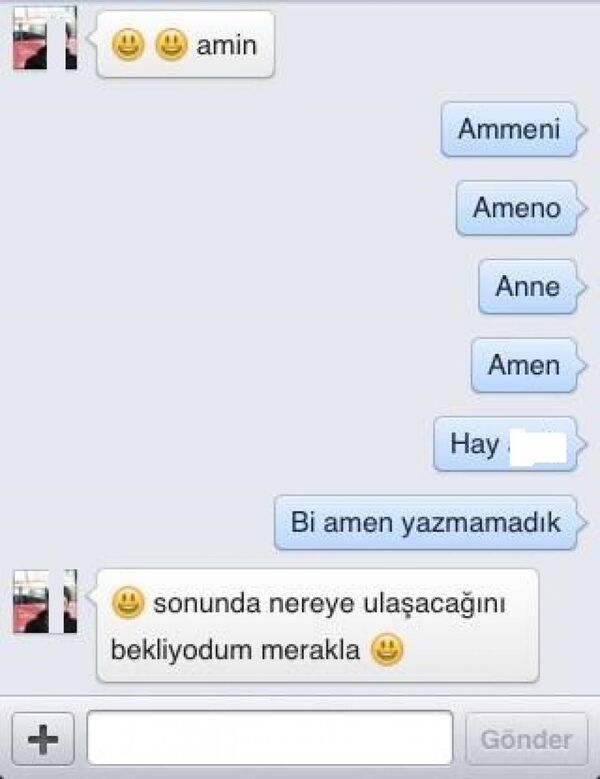Focus the message text field

pyautogui.click(x=270, y=739)
